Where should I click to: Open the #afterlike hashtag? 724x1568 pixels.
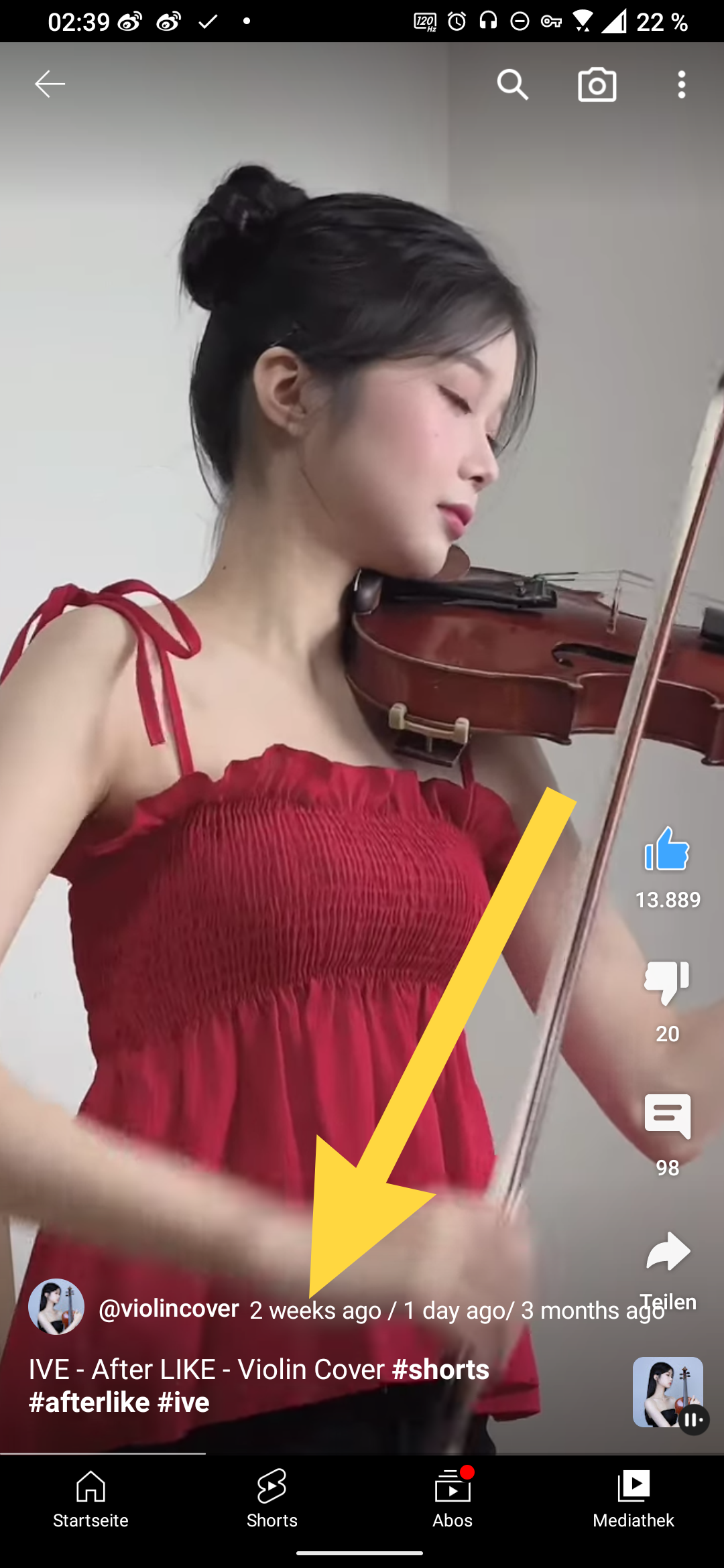(89, 1402)
